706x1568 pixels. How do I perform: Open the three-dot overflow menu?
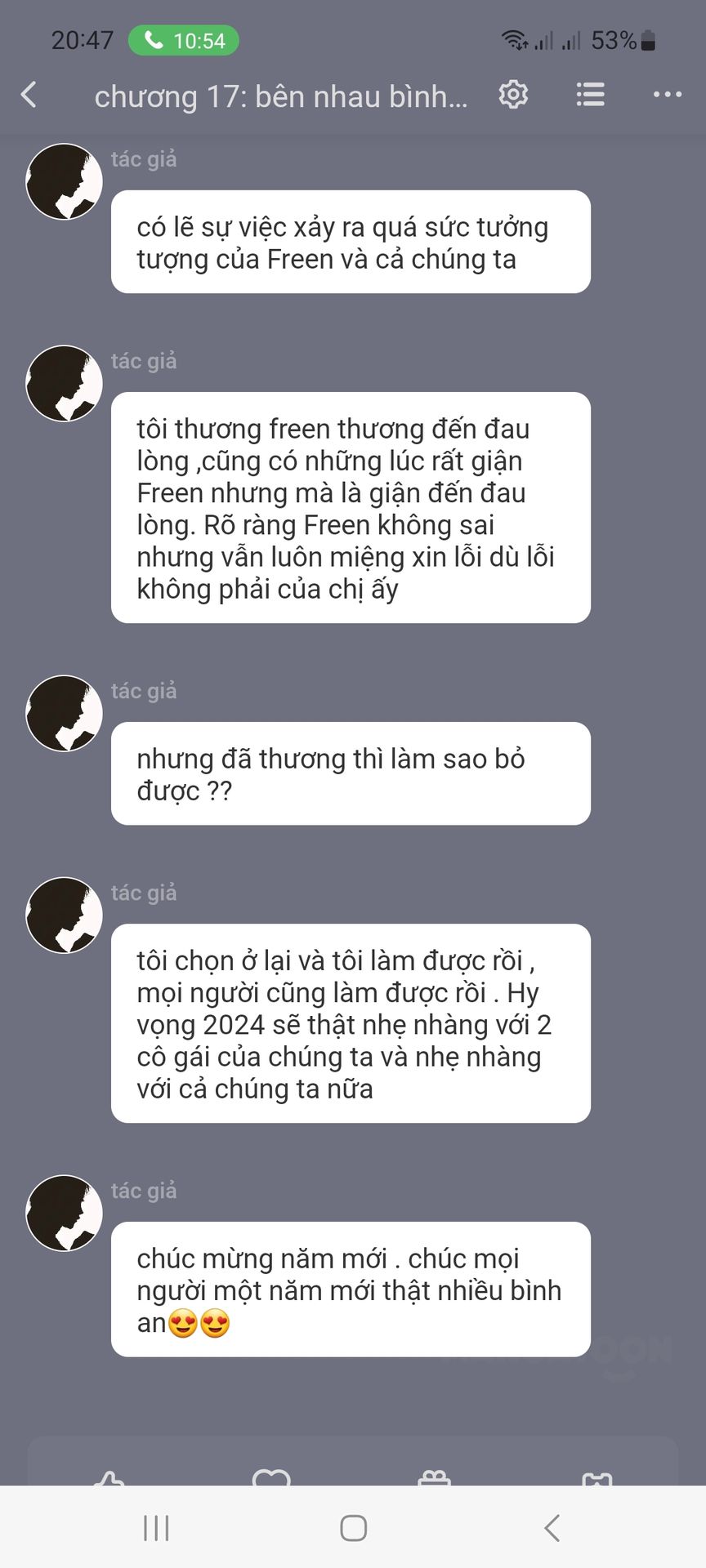point(668,95)
